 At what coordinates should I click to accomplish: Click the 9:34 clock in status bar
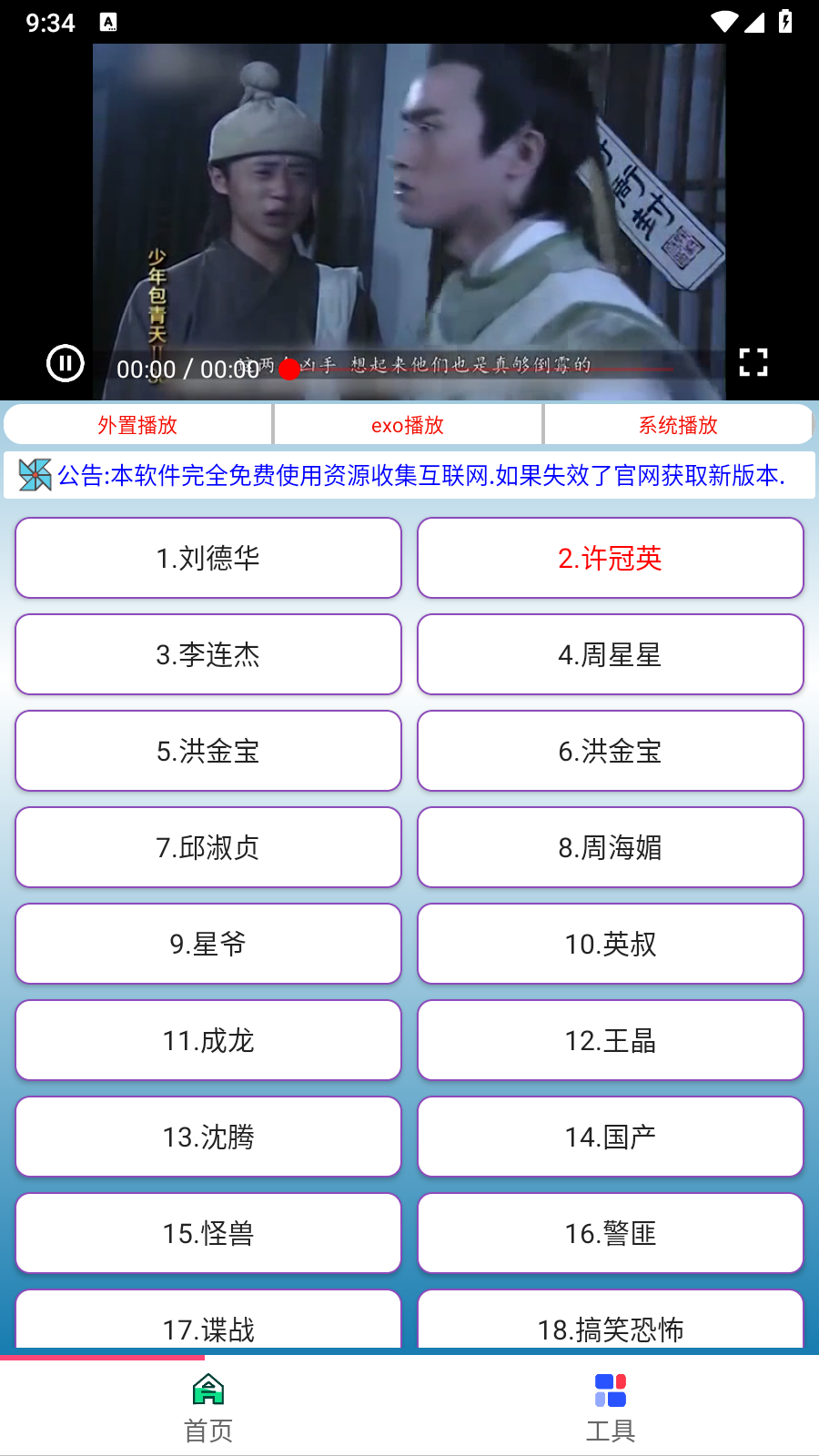click(51, 22)
